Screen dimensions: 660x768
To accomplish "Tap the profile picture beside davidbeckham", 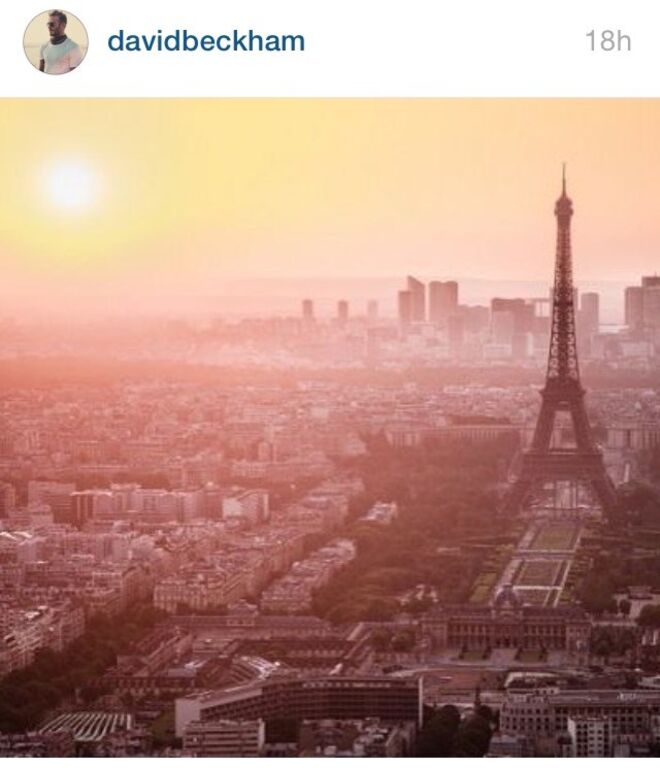I will 56,42.
